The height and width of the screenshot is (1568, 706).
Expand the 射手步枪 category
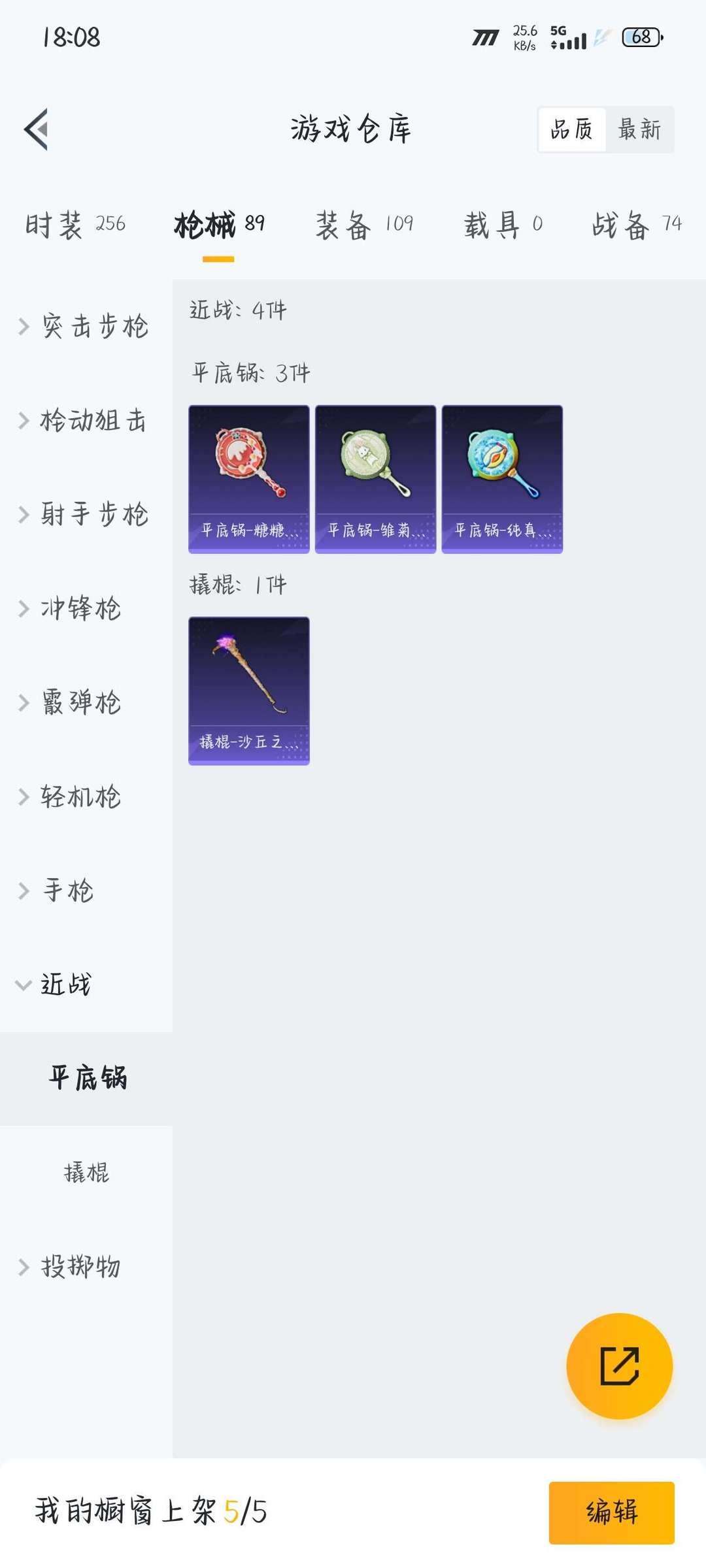[x=85, y=514]
